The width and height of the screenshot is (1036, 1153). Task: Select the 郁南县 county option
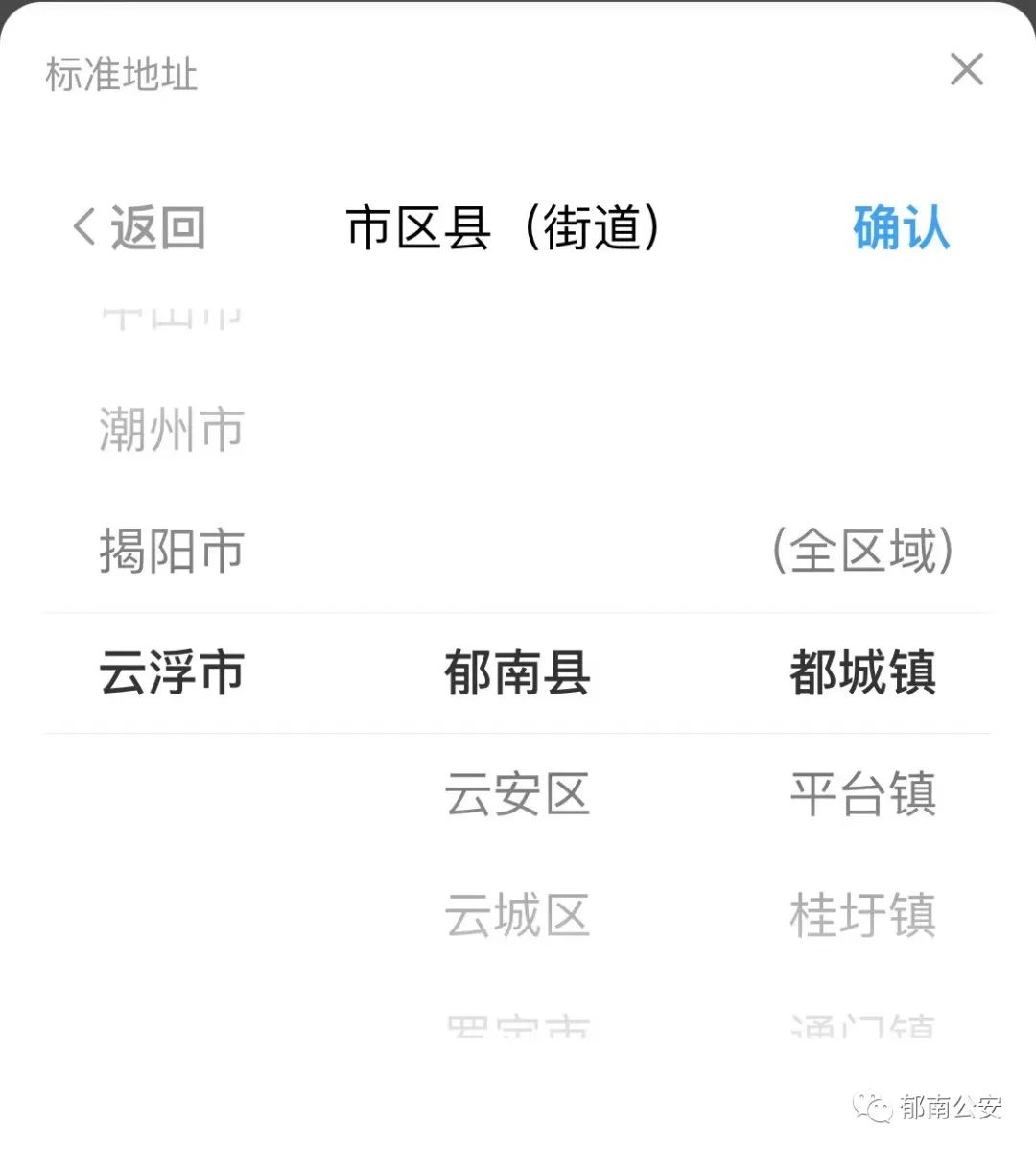(518, 674)
